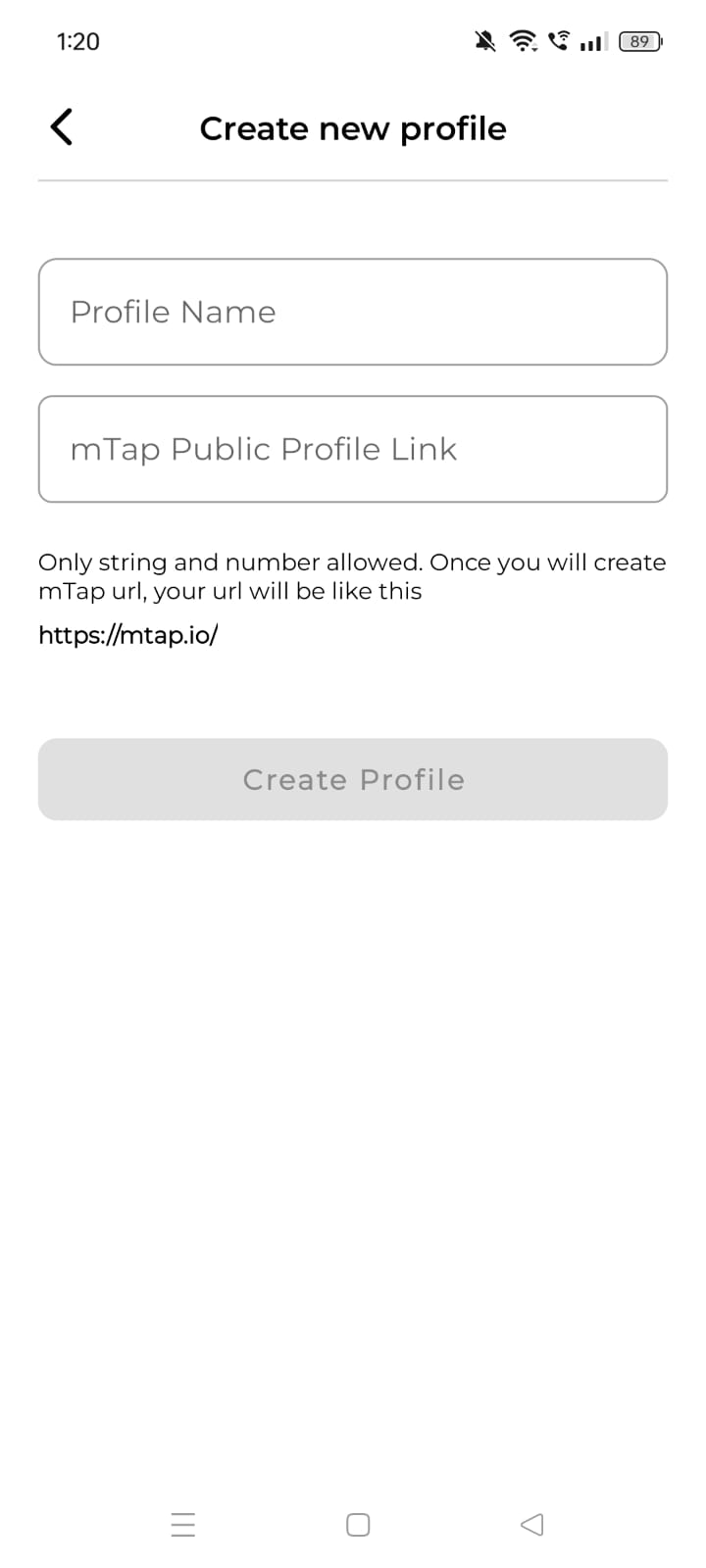Viewport: 706px width, 1568px height.
Task: Focus the Profile Name field
Action: 353,312
